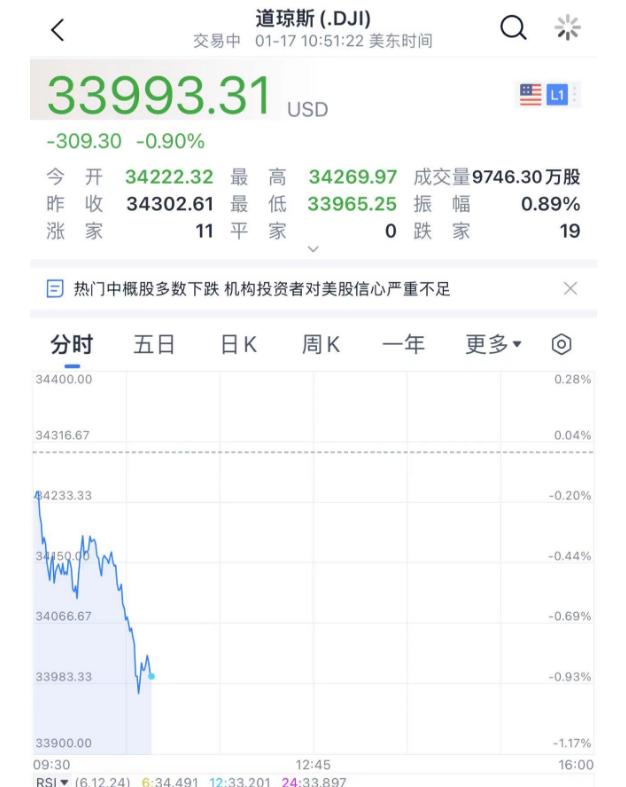Screen dimensions: 626x787
Task: Open the 更多 chart period dropdown
Action: point(493,345)
